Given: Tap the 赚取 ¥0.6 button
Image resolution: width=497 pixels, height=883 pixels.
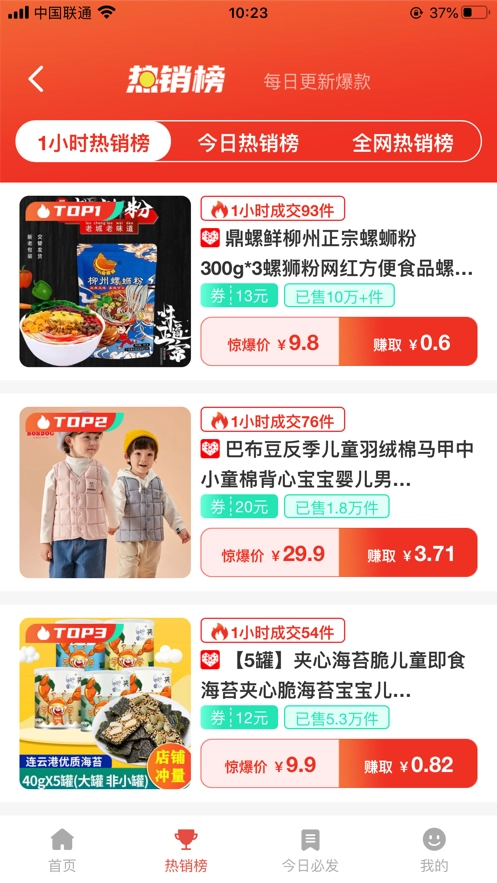Looking at the screenshot, I should click(x=408, y=342).
